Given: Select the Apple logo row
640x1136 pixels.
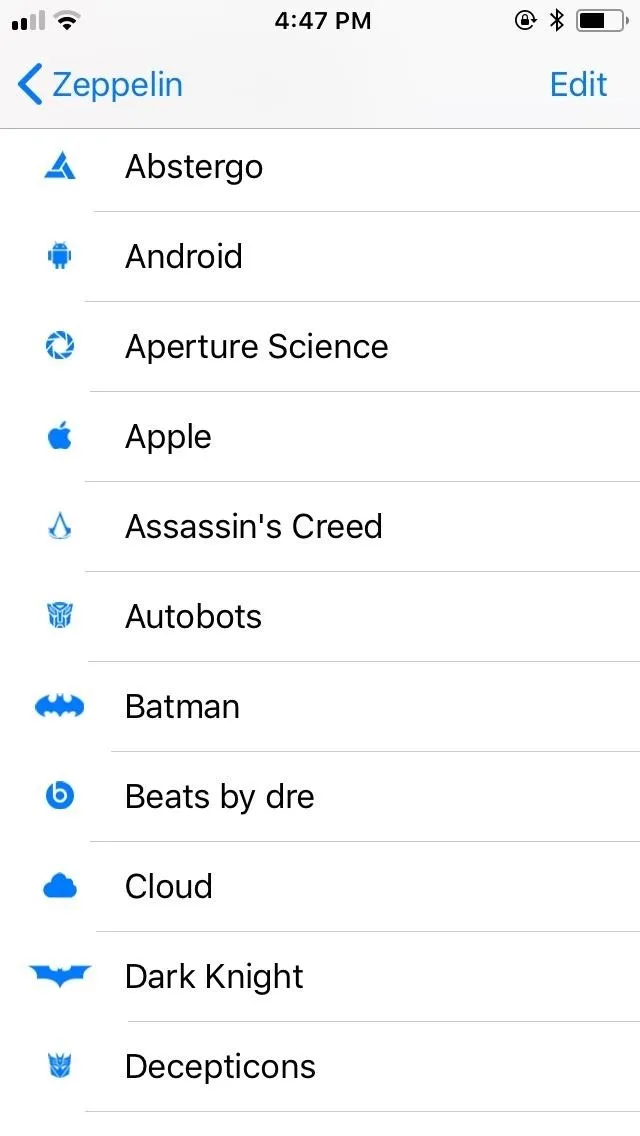Looking at the screenshot, I should pyautogui.click(x=320, y=436).
